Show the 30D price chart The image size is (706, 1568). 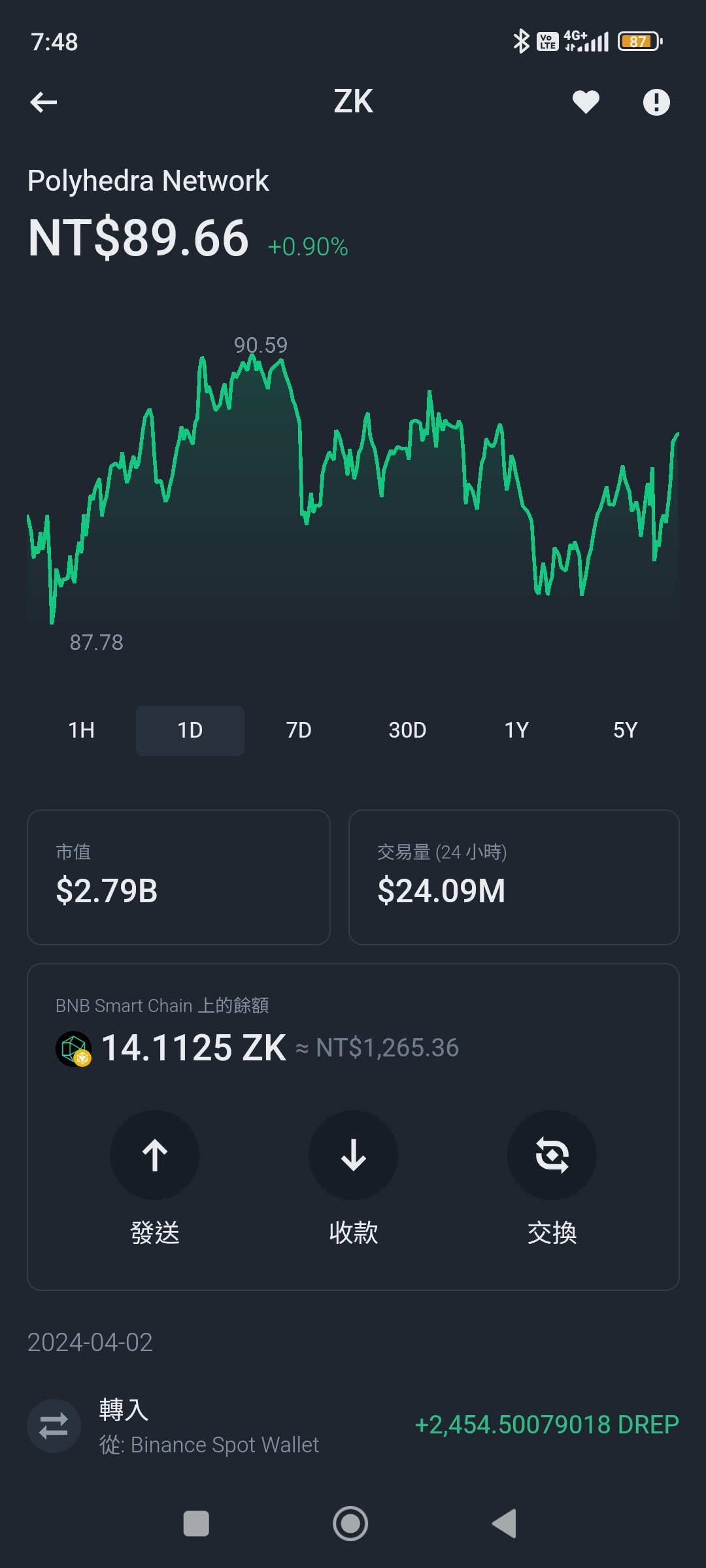pyautogui.click(x=407, y=730)
